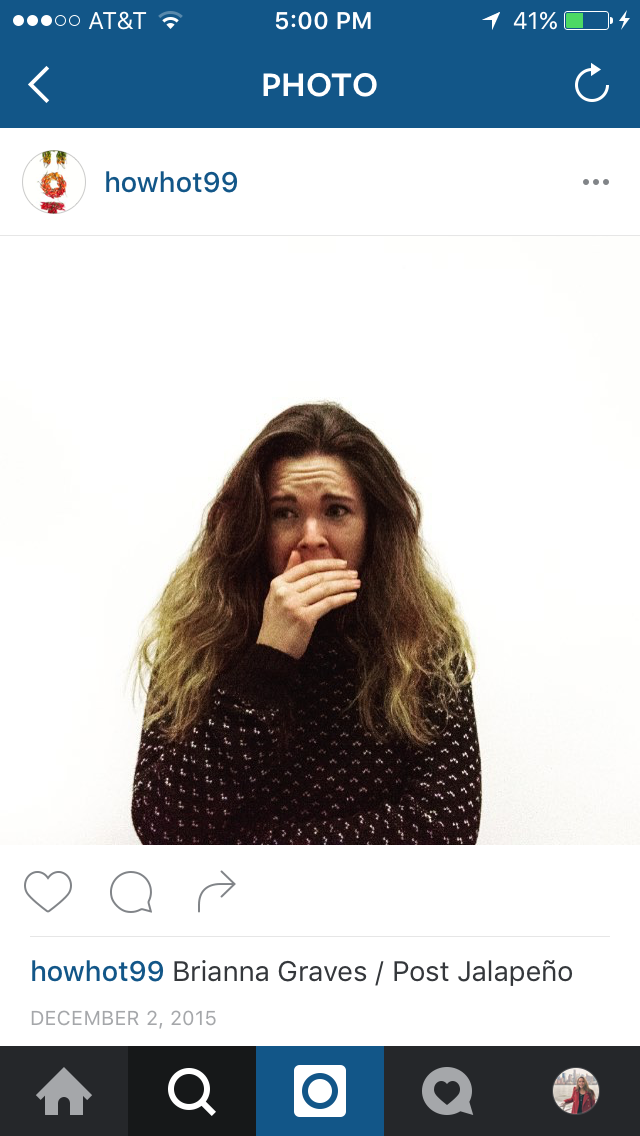The height and width of the screenshot is (1136, 640).
Task: Like this post with the heart icon
Action: (x=48, y=891)
